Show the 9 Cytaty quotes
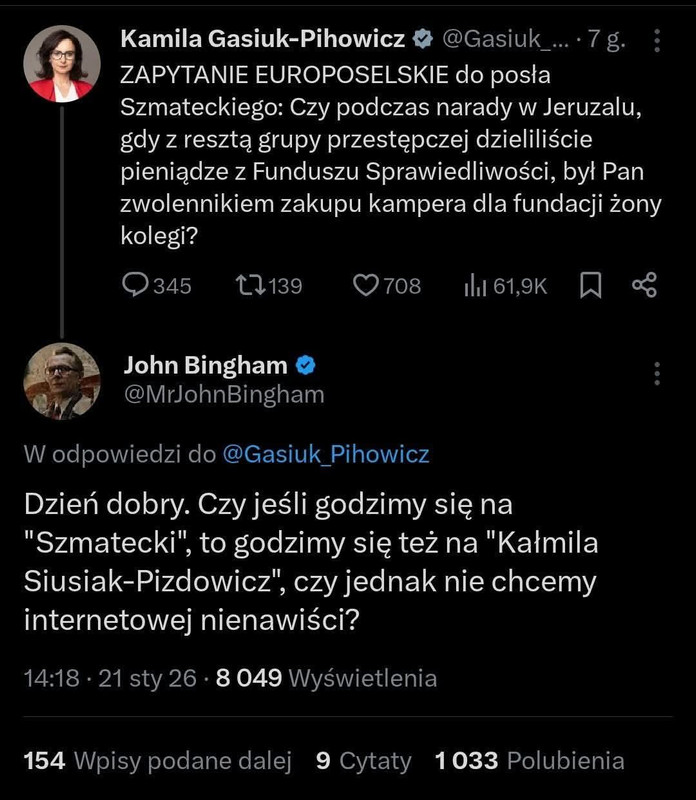The width and height of the screenshot is (696, 800). (x=364, y=761)
